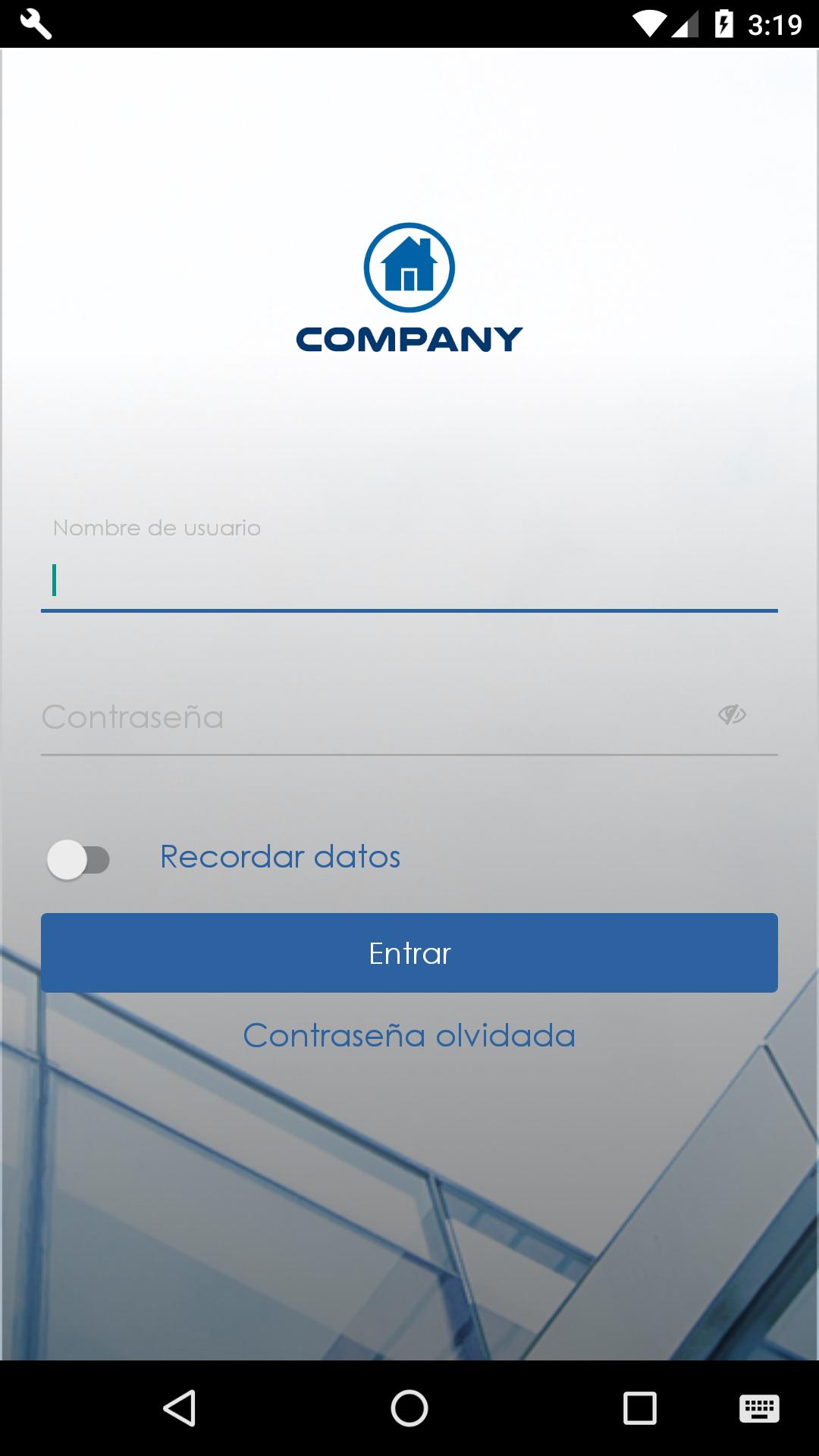Tap the Recordar datos label
The height and width of the screenshot is (1456, 819).
(279, 856)
